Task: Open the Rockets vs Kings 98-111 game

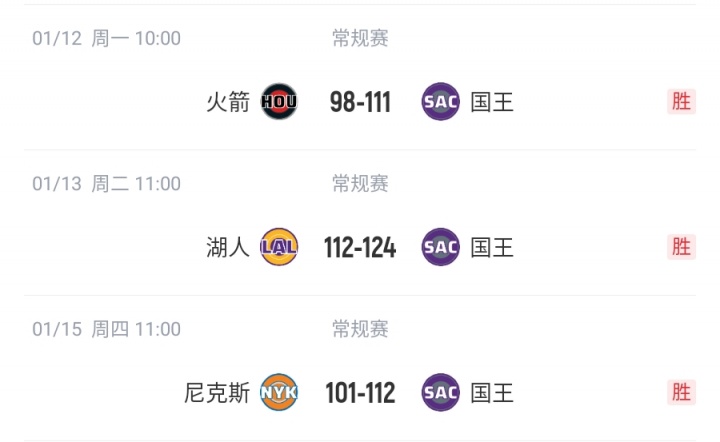Action: [360, 102]
